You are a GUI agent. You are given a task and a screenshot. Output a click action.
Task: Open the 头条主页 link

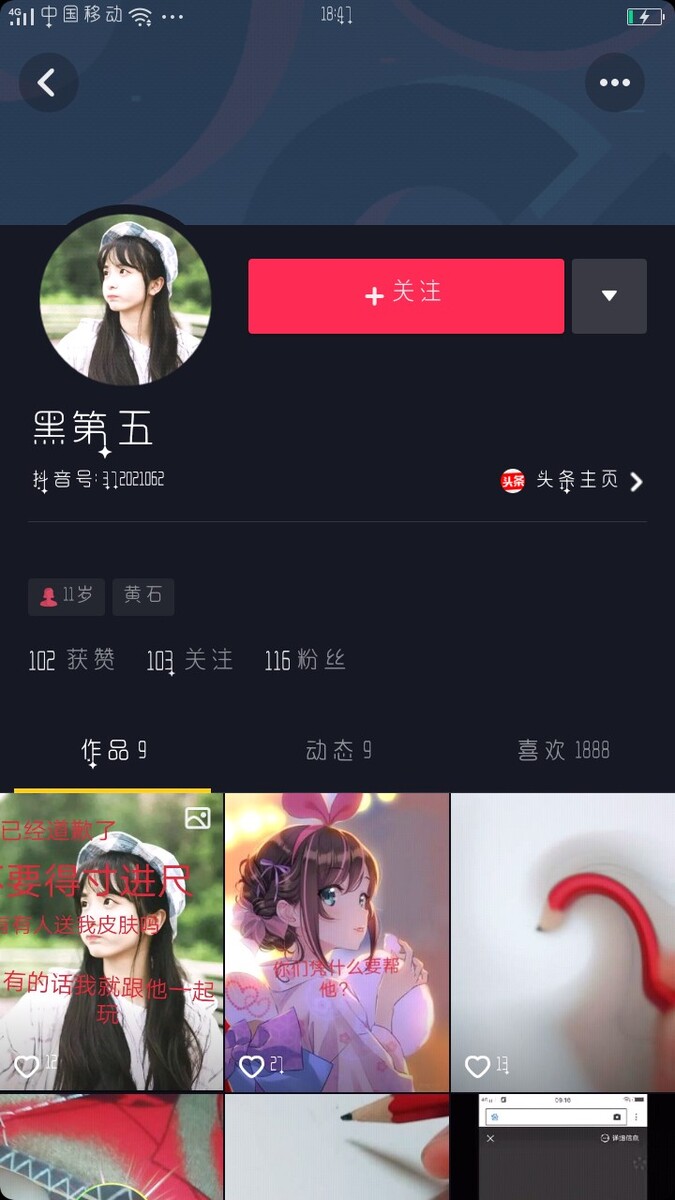(x=573, y=481)
